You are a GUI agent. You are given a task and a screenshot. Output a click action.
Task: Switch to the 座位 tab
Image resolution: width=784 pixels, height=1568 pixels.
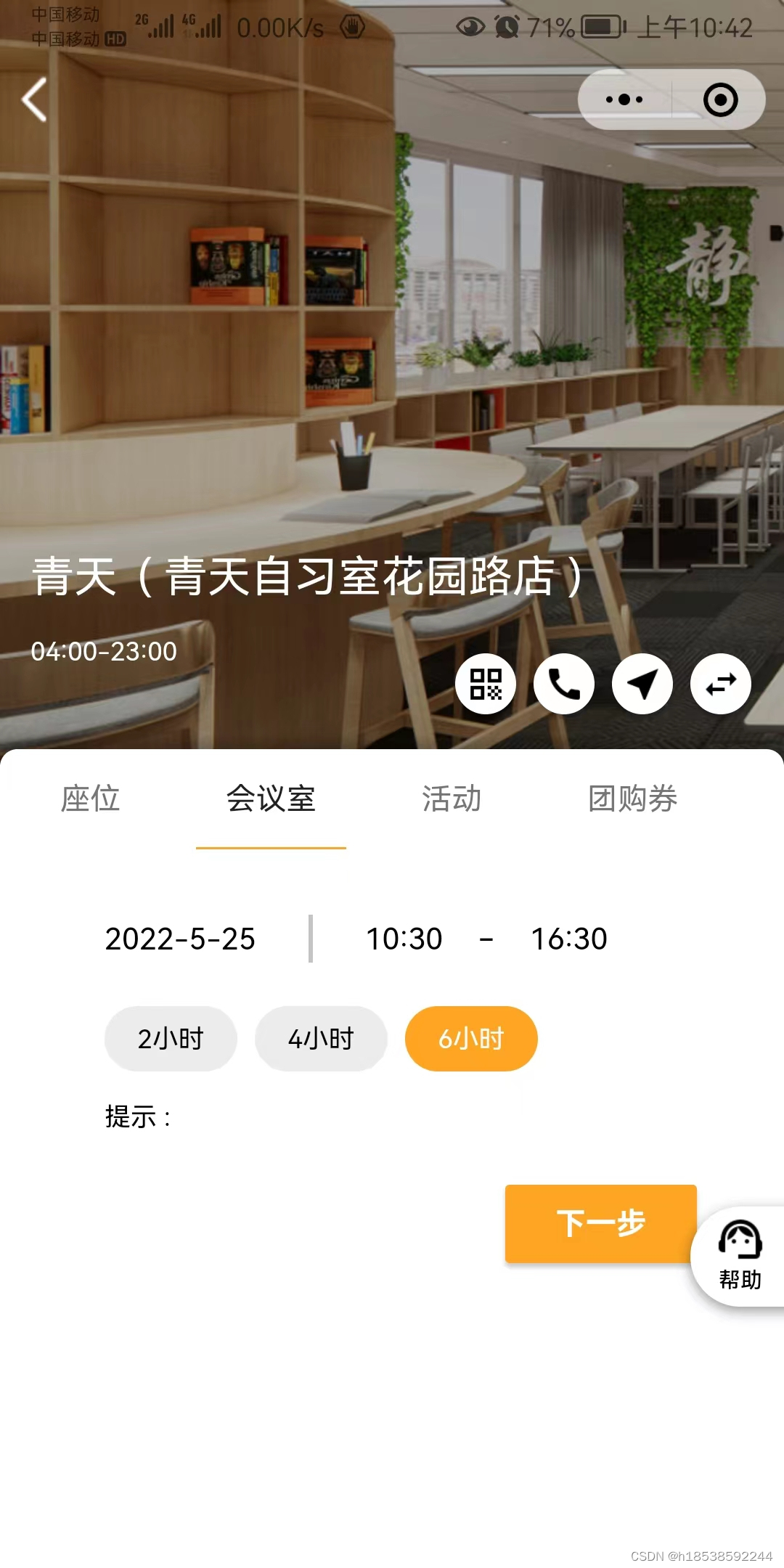pos(90,799)
